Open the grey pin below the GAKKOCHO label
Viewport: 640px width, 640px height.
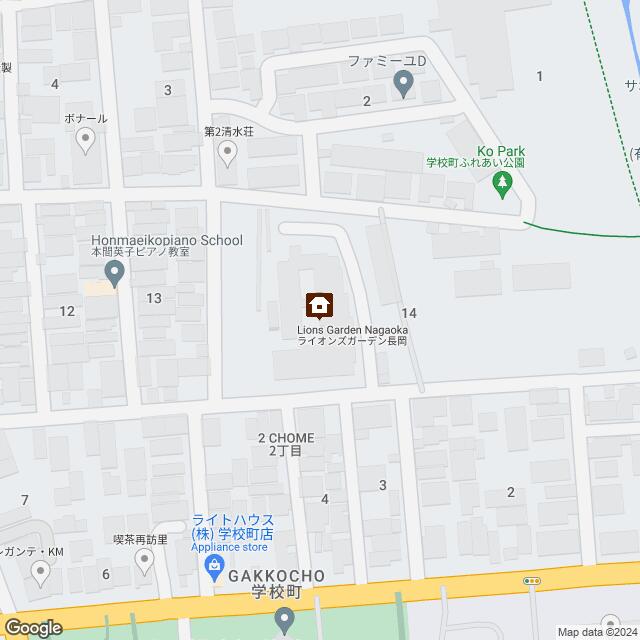pos(284,622)
